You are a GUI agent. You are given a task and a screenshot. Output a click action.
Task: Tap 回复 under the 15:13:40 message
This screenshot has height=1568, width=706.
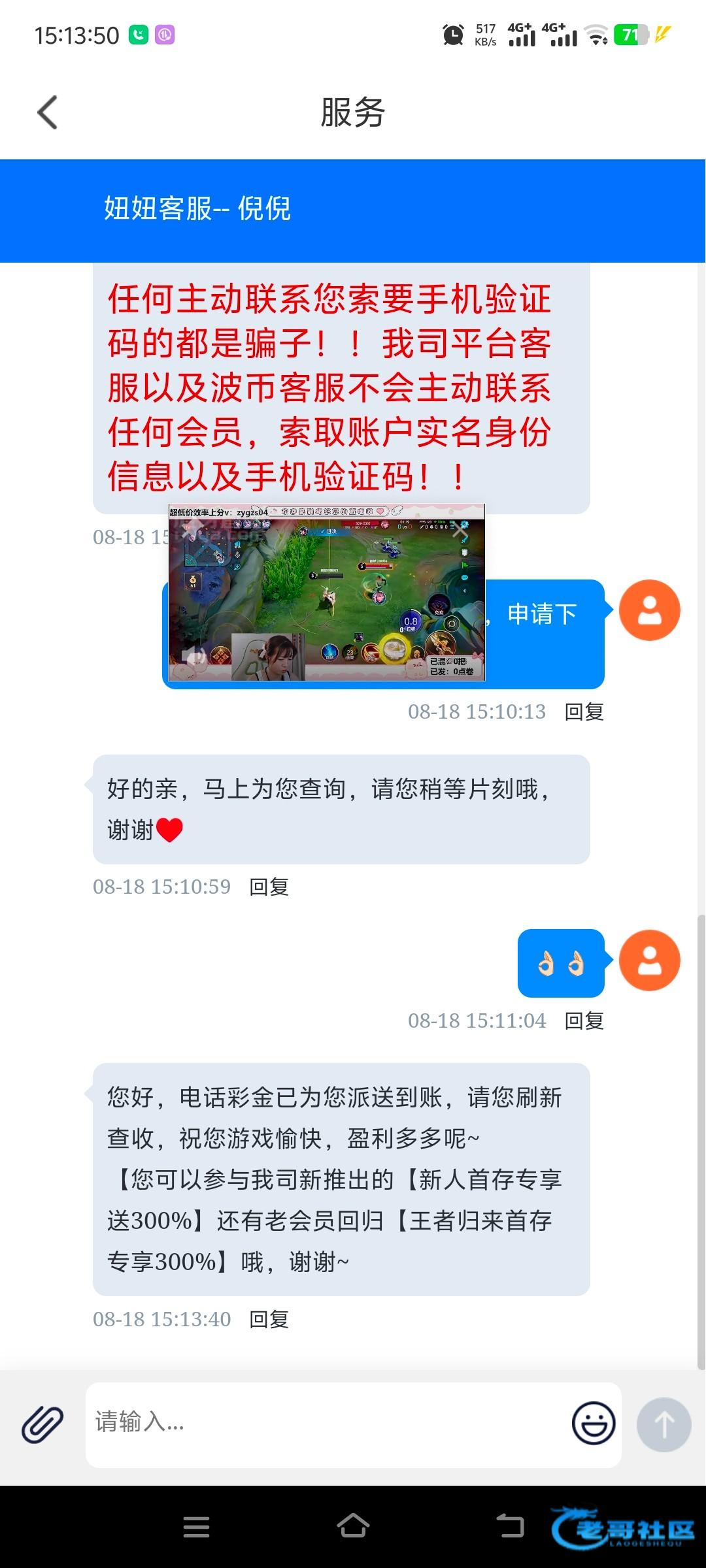(x=269, y=1319)
